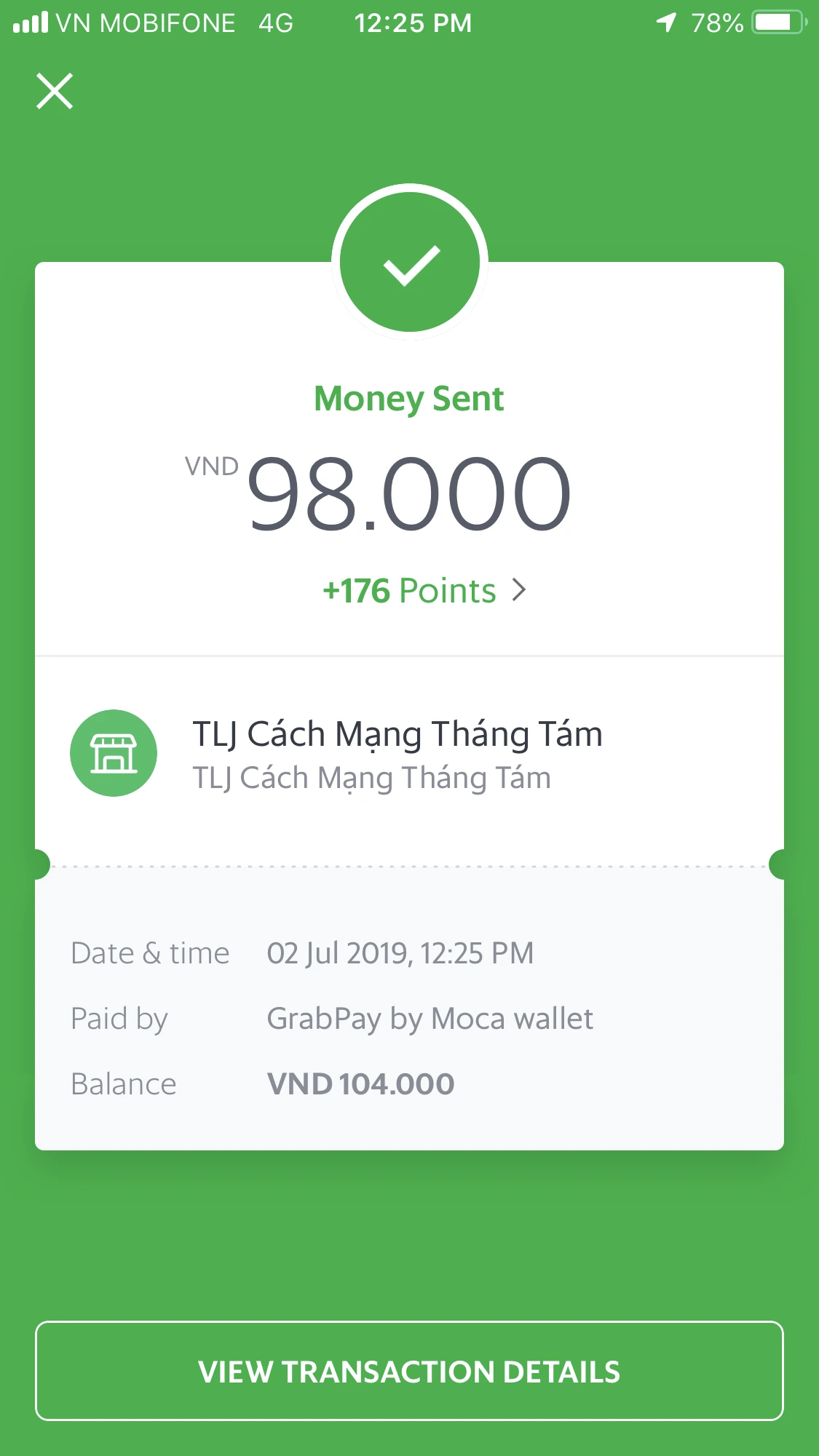The height and width of the screenshot is (1456, 819).
Task: Tap View Transaction Details button
Action: [x=409, y=1371]
